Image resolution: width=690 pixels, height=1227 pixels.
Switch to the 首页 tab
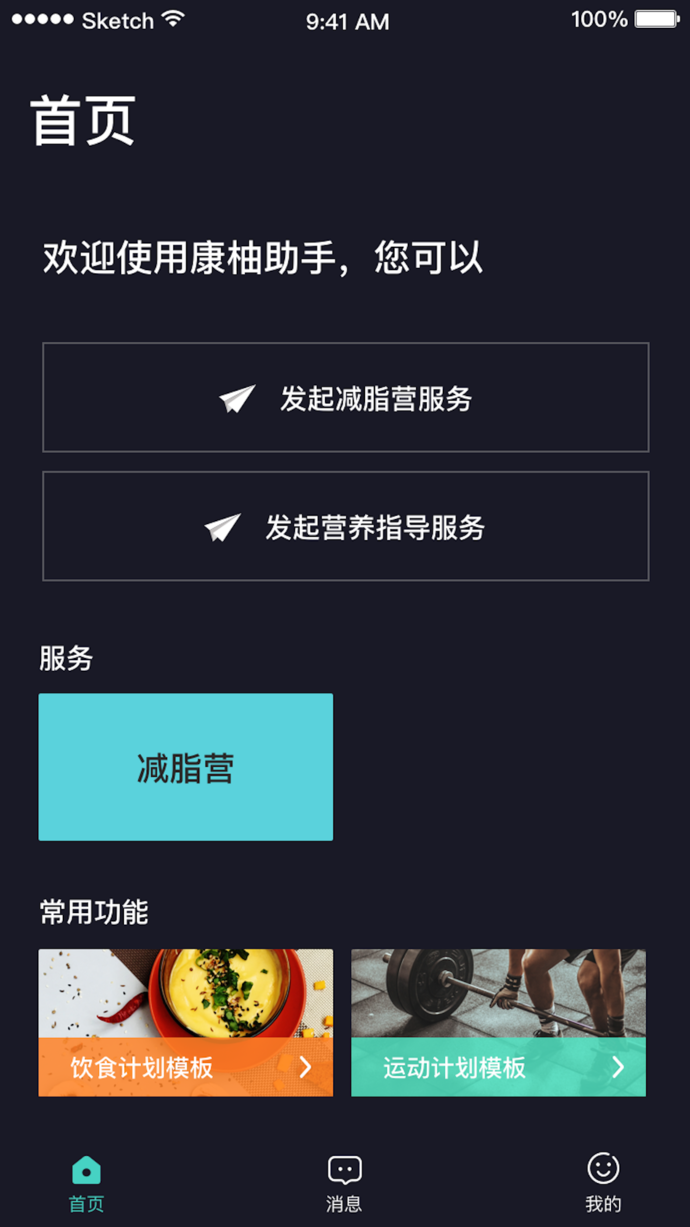pyautogui.click(x=86, y=1182)
